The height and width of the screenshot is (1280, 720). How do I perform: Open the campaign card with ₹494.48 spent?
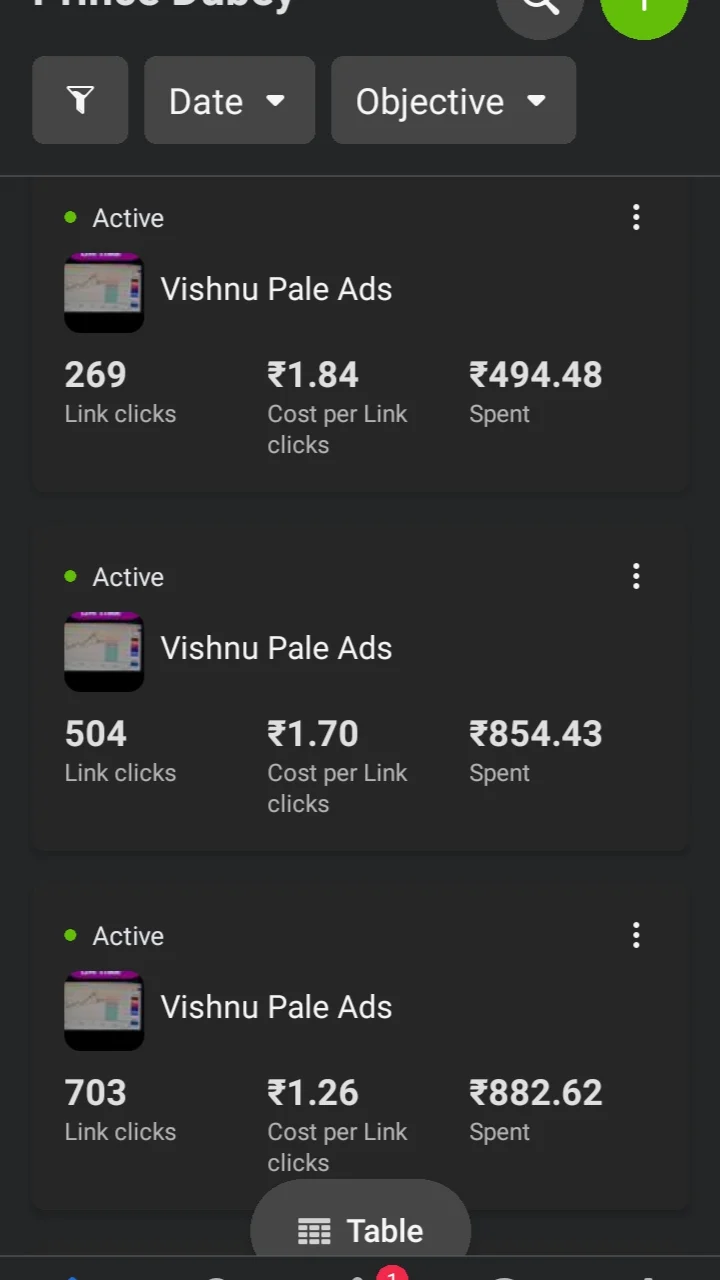pos(276,290)
